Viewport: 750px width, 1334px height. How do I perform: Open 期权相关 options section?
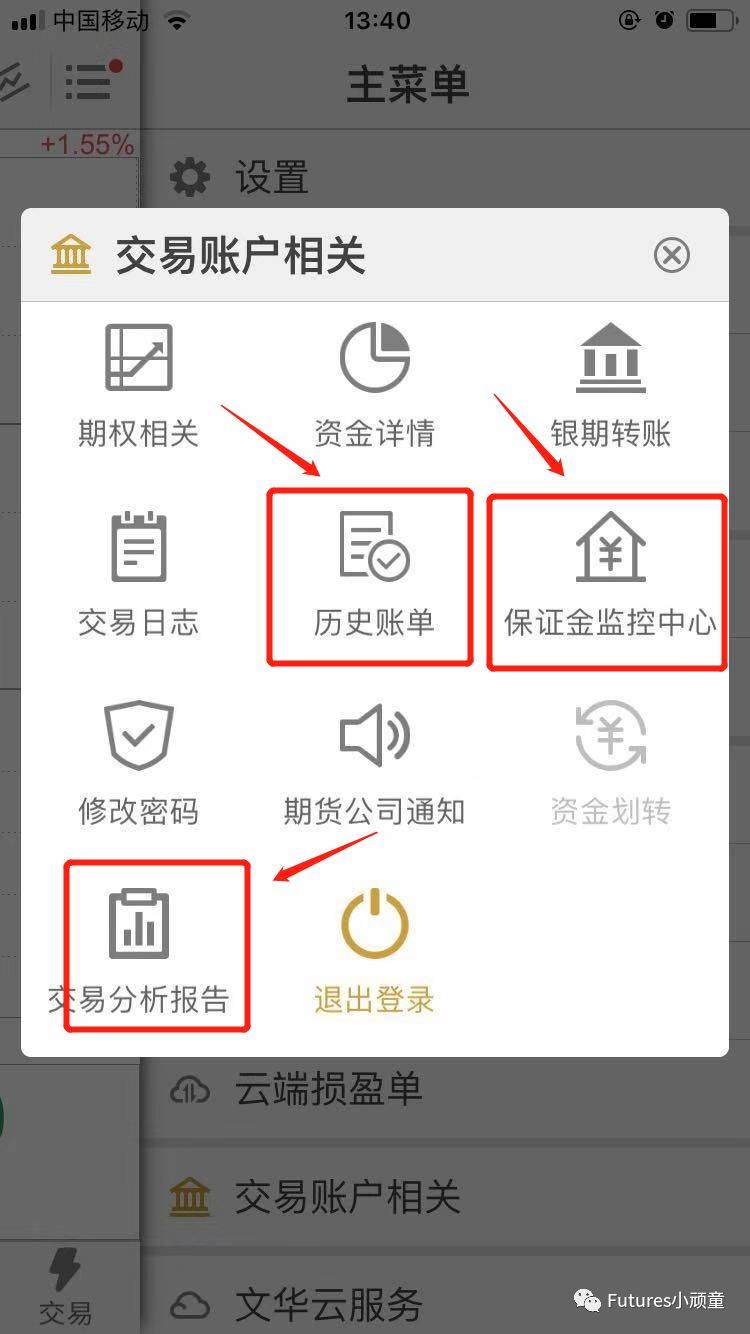point(138,385)
